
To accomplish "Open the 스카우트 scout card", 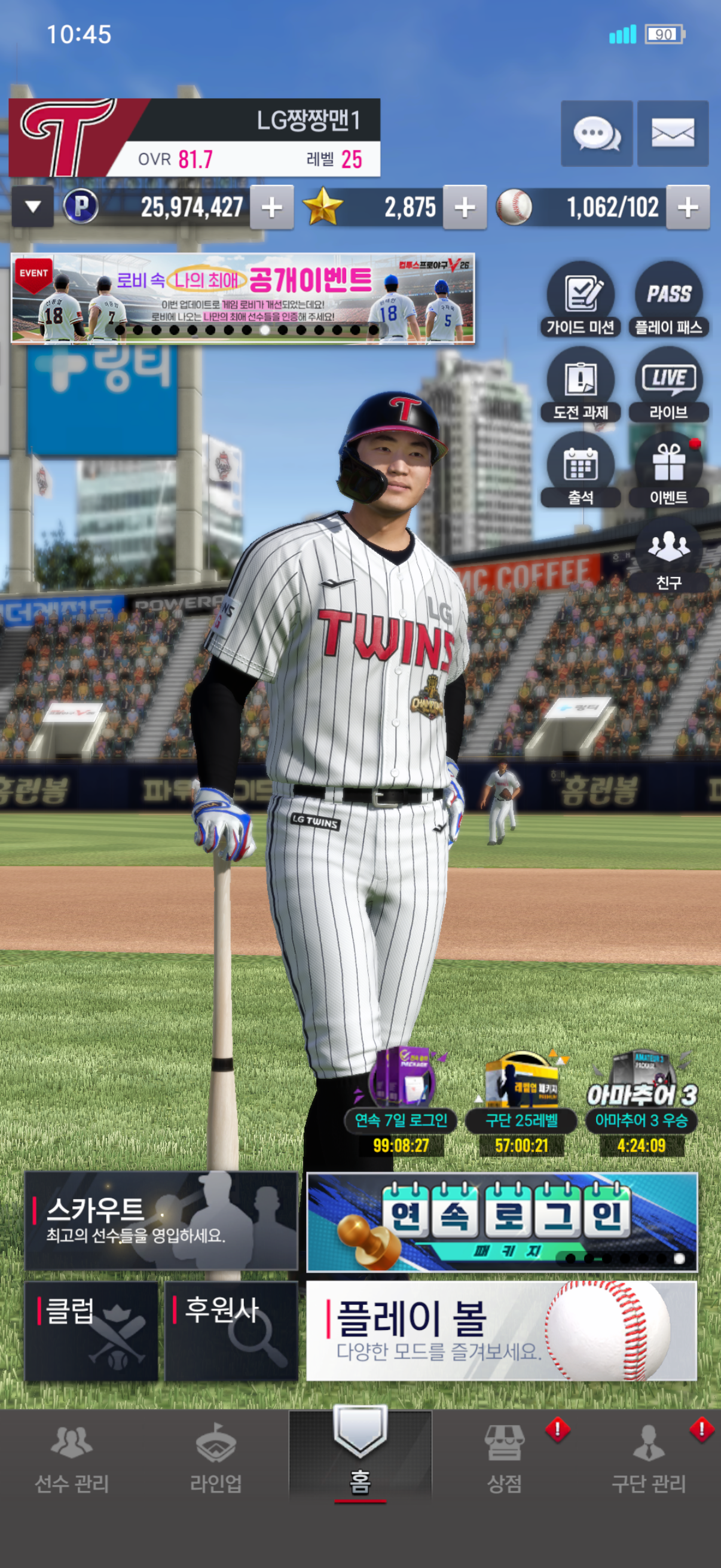I will coord(161,1220).
